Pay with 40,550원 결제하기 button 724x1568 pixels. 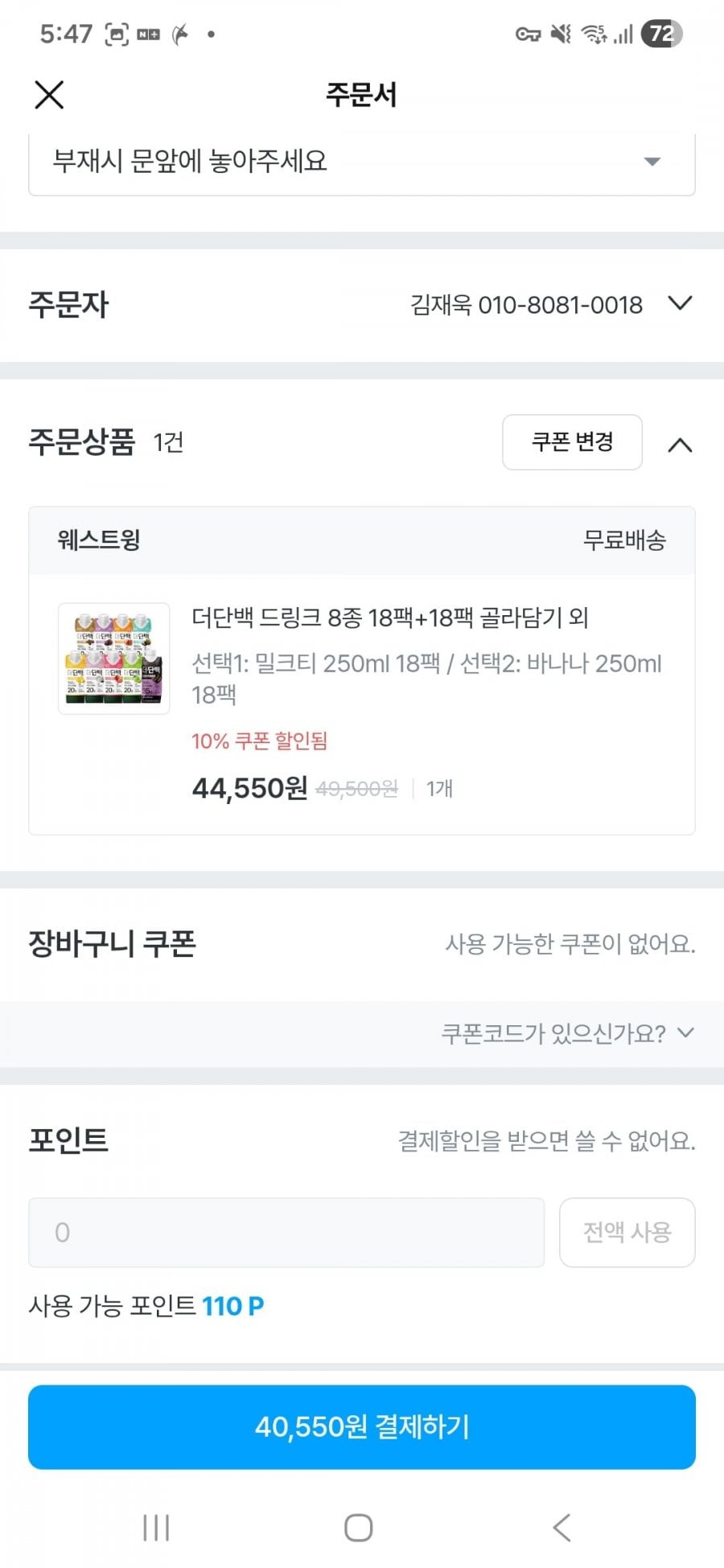(361, 1426)
